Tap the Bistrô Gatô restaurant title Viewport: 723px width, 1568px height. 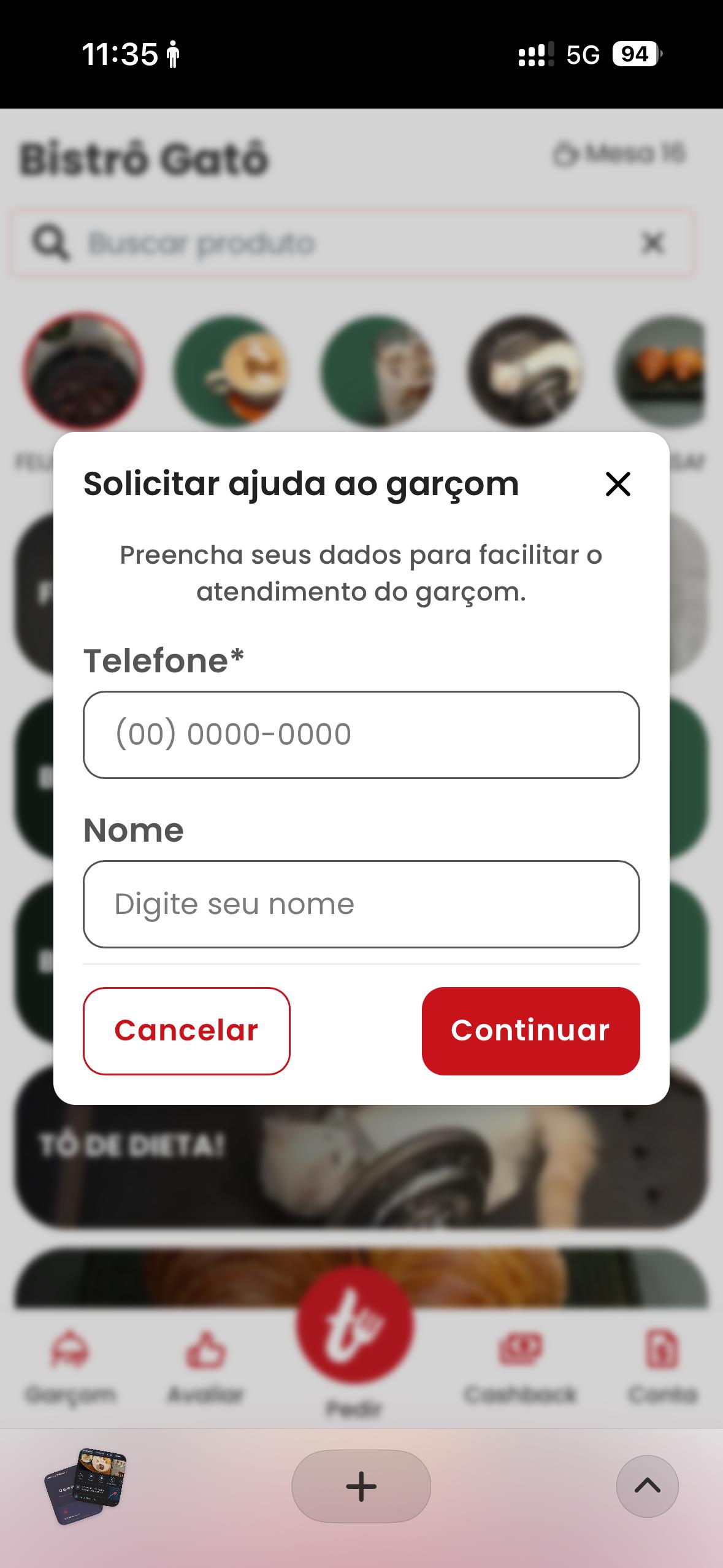(144, 156)
